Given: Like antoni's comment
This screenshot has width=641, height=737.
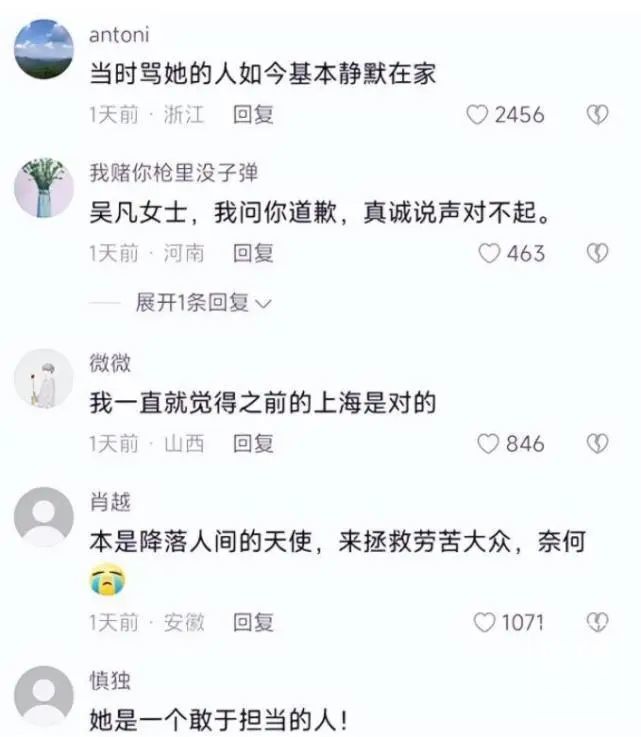Looking at the screenshot, I should (479, 115).
